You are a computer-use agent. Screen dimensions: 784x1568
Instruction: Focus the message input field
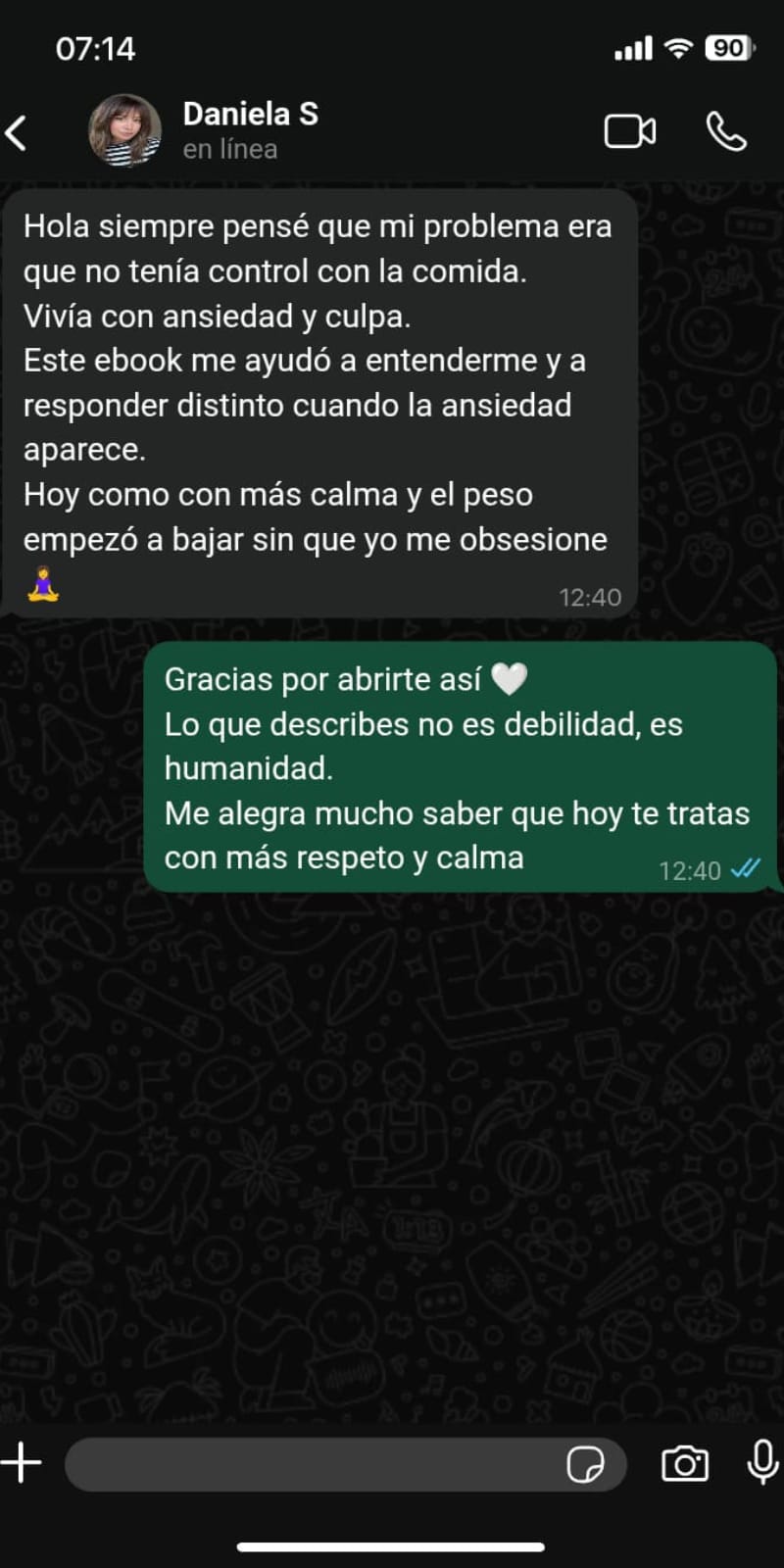coord(314,1464)
